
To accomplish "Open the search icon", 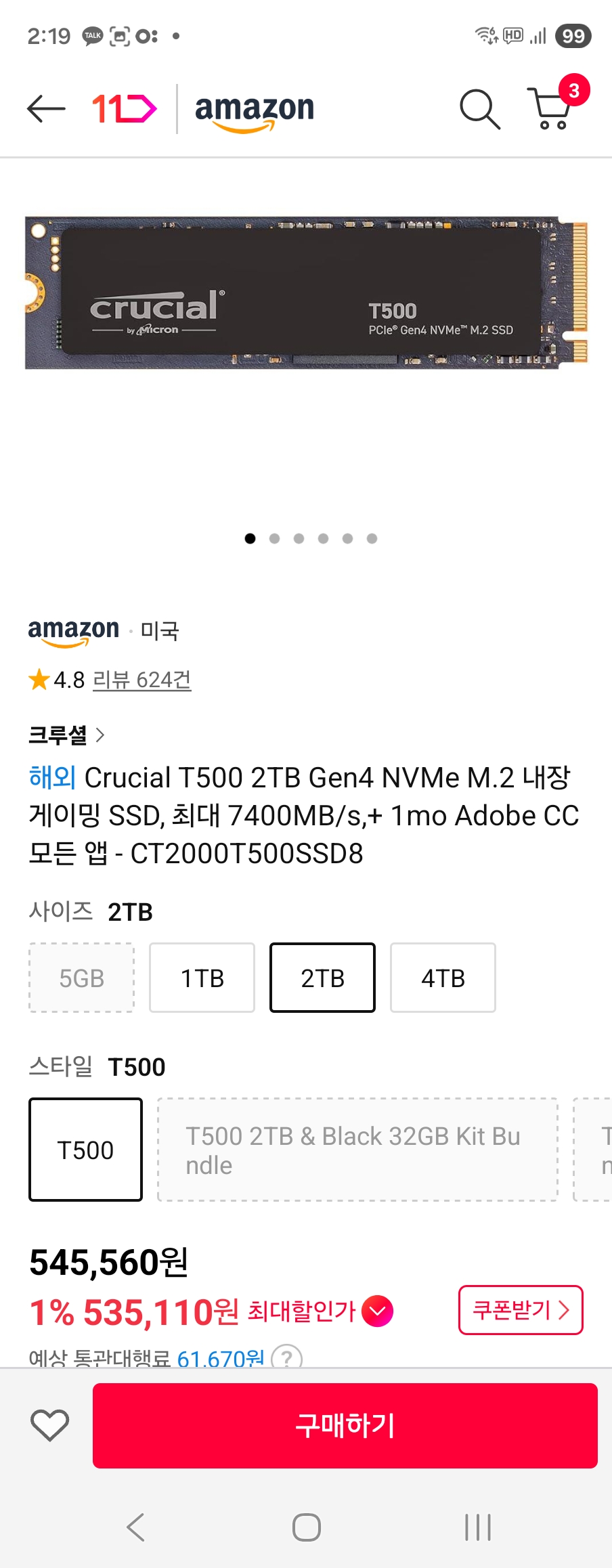I will pyautogui.click(x=479, y=108).
